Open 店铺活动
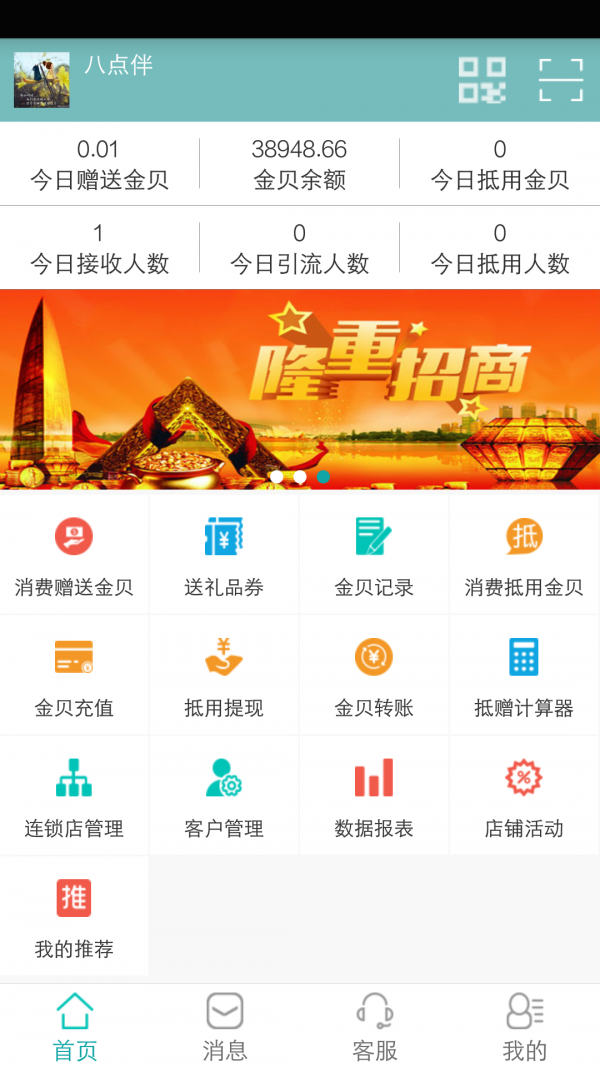 tap(524, 795)
